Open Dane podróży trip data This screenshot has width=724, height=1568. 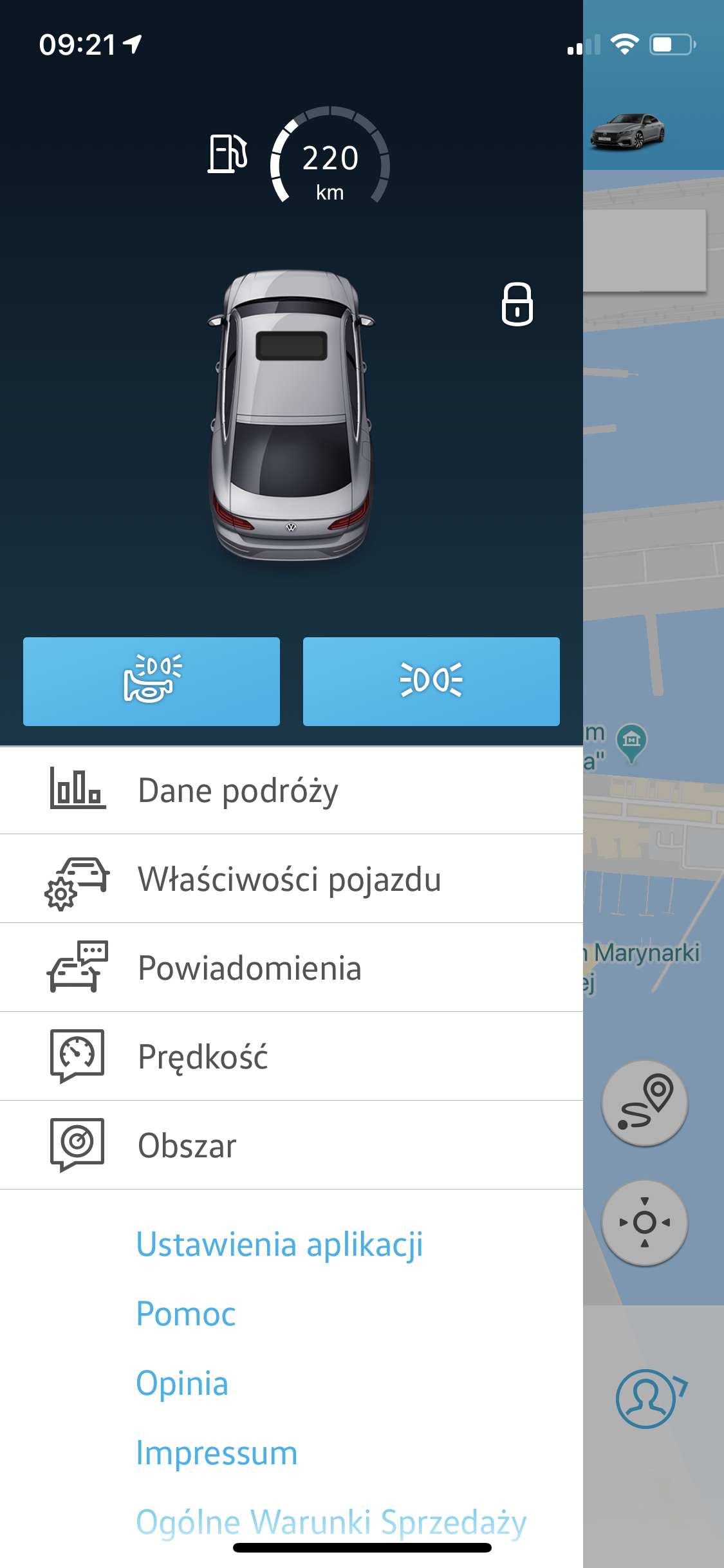(x=291, y=790)
